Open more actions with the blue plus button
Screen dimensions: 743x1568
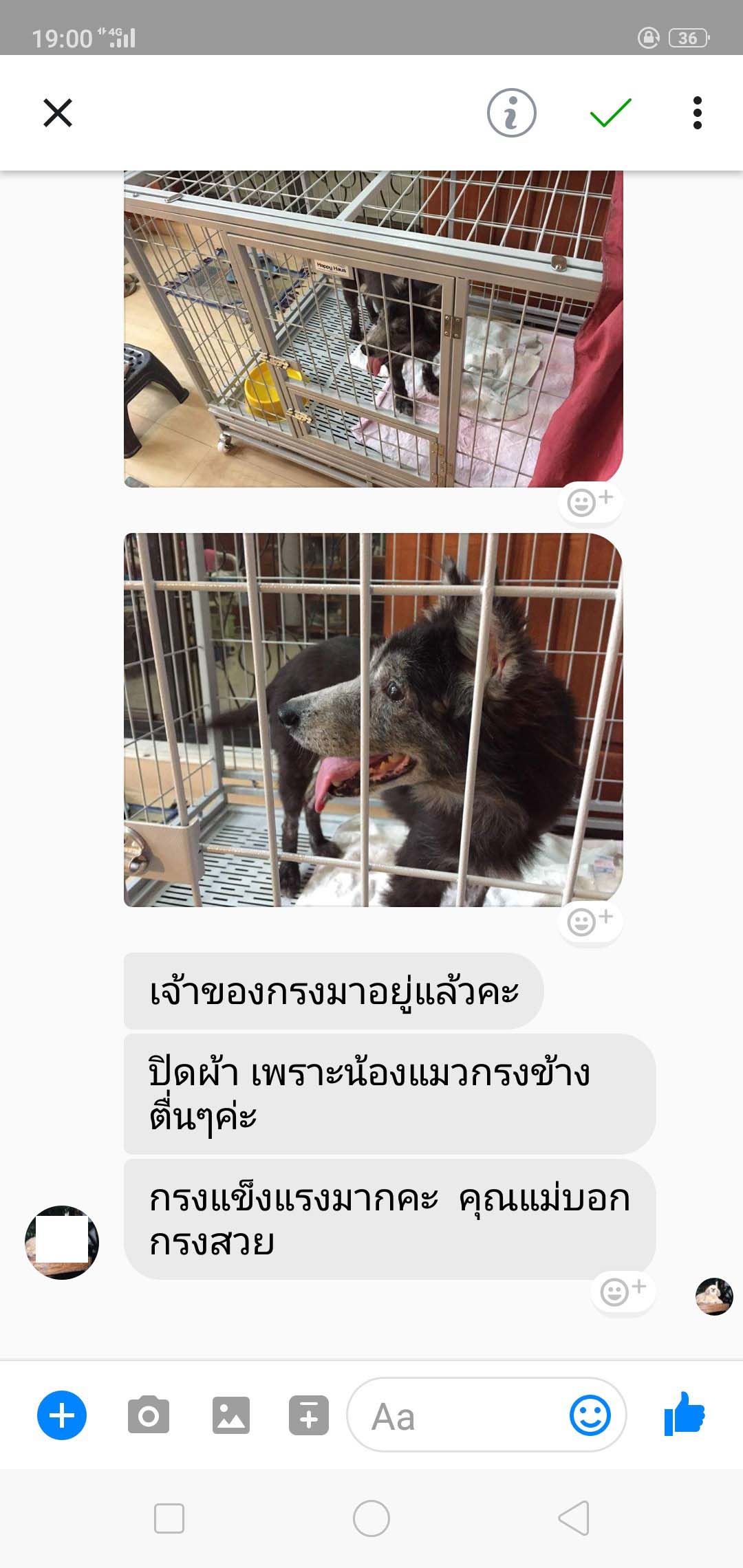(62, 1415)
